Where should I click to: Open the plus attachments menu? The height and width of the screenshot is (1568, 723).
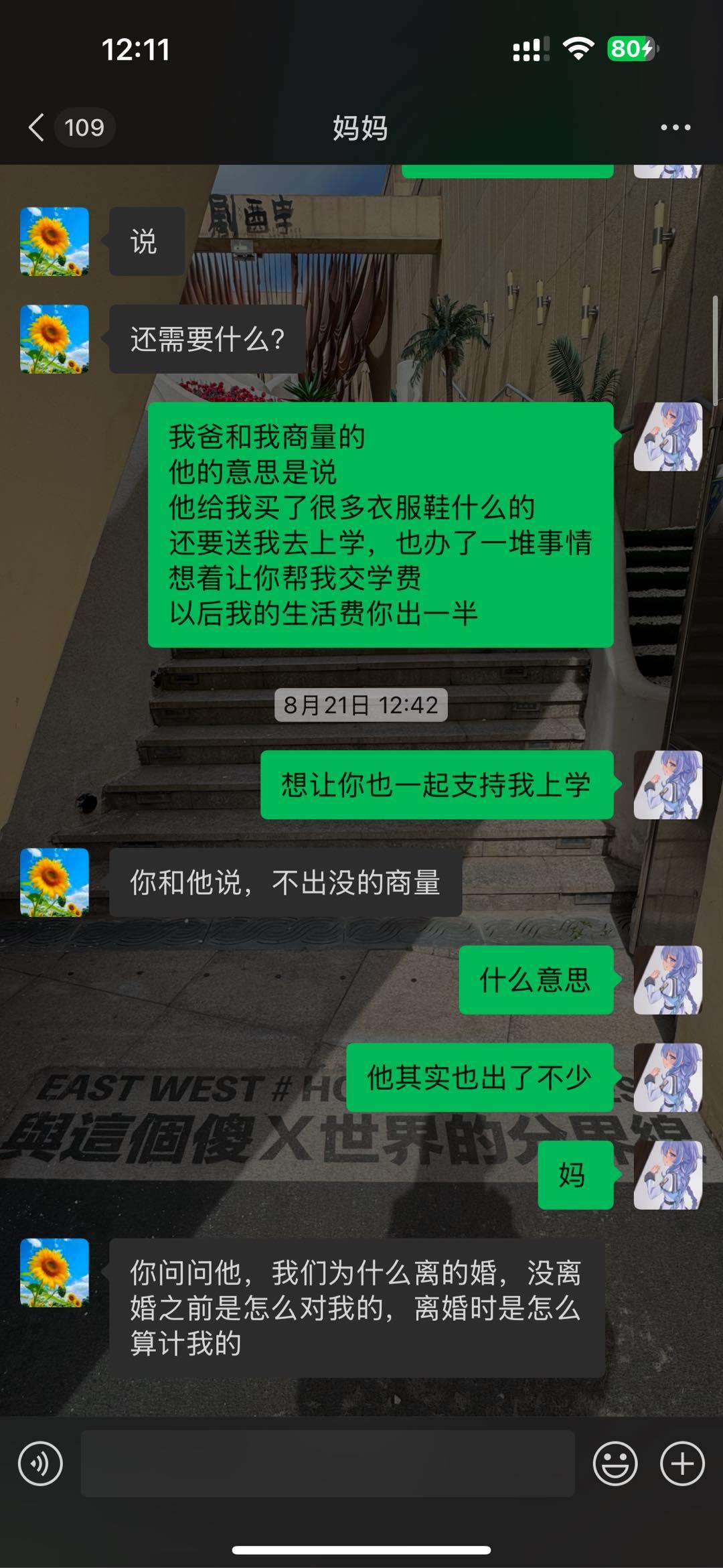pos(682,1464)
